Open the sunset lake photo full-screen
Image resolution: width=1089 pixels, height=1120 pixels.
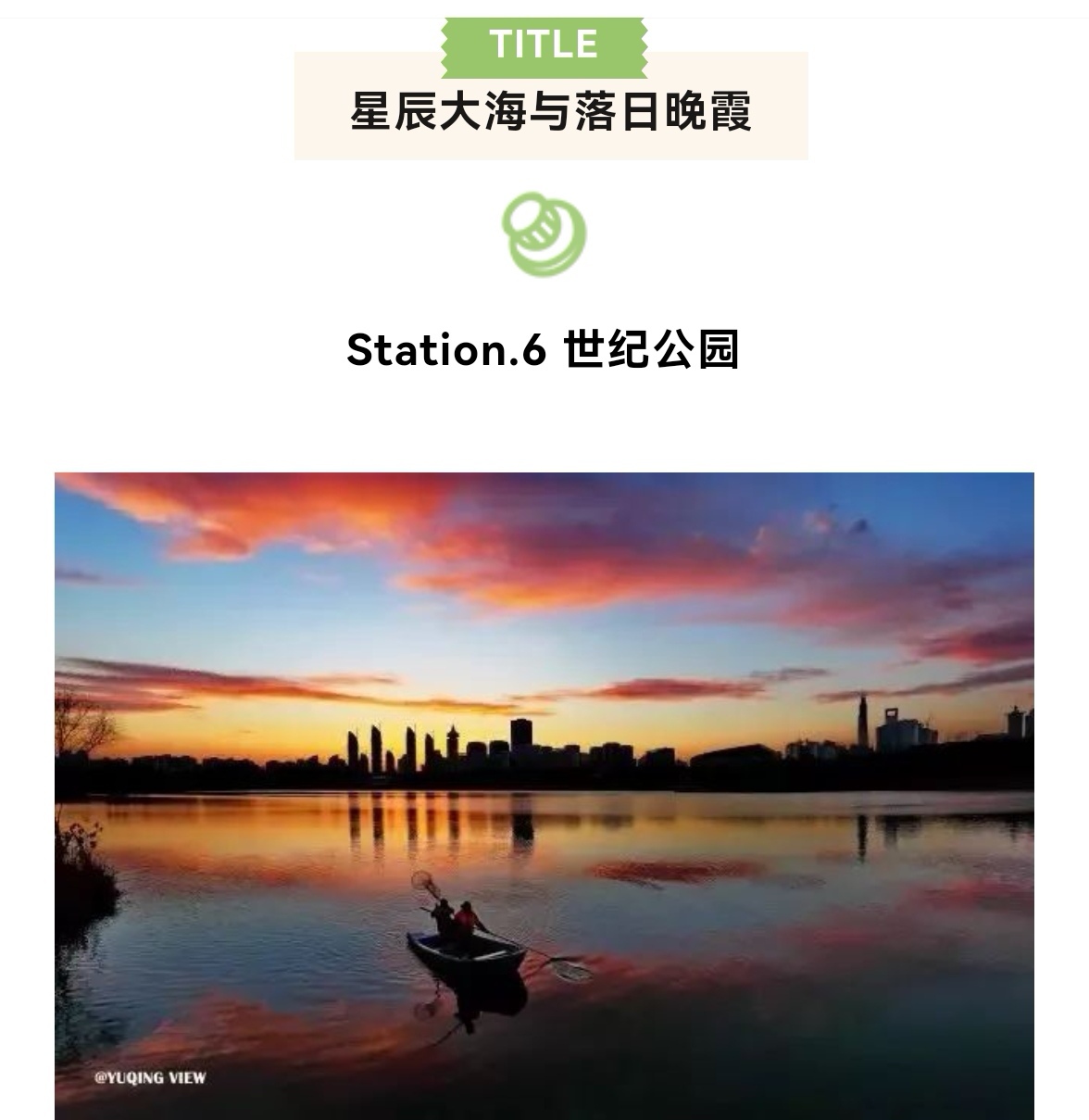point(544,795)
